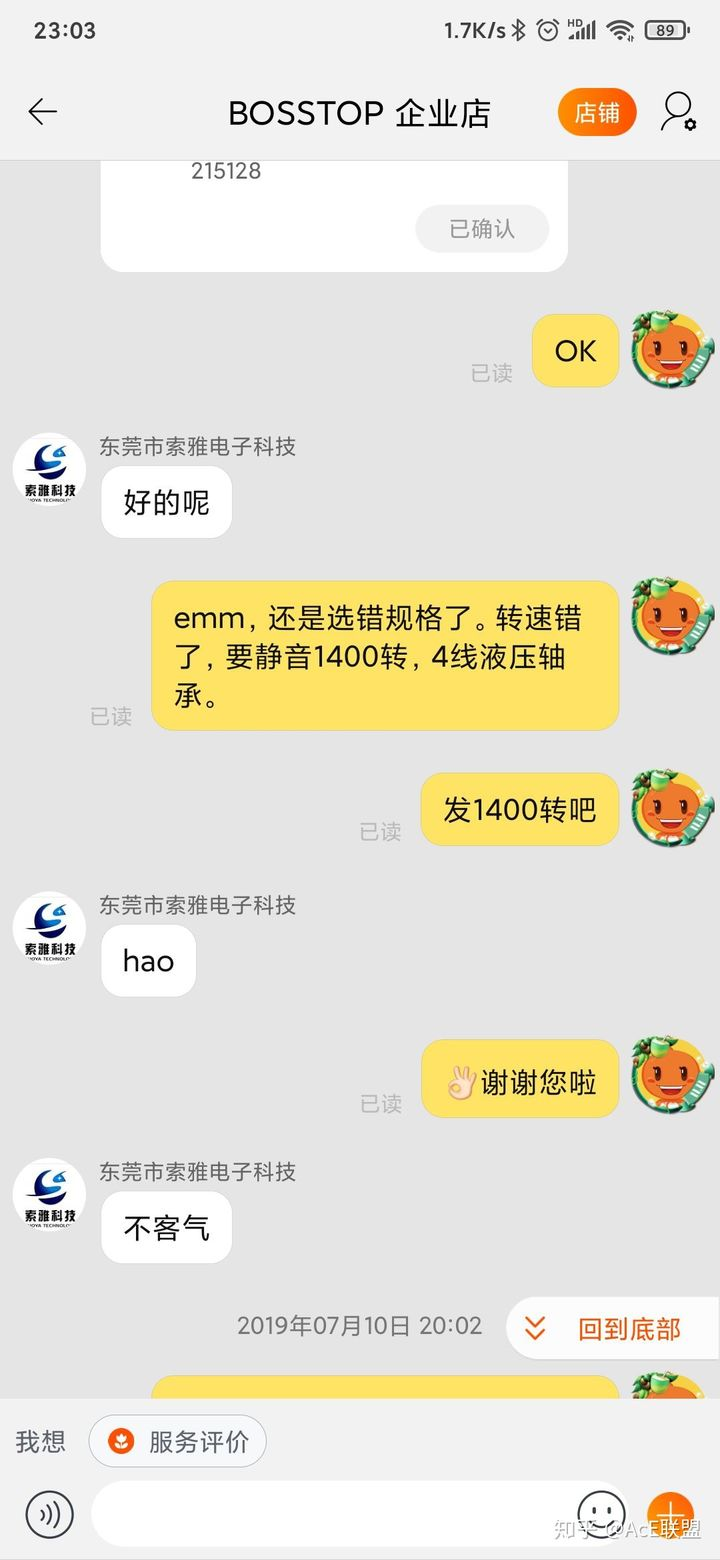720x1560 pixels.
Task: Open the plus attachments menu
Action: (670, 1514)
